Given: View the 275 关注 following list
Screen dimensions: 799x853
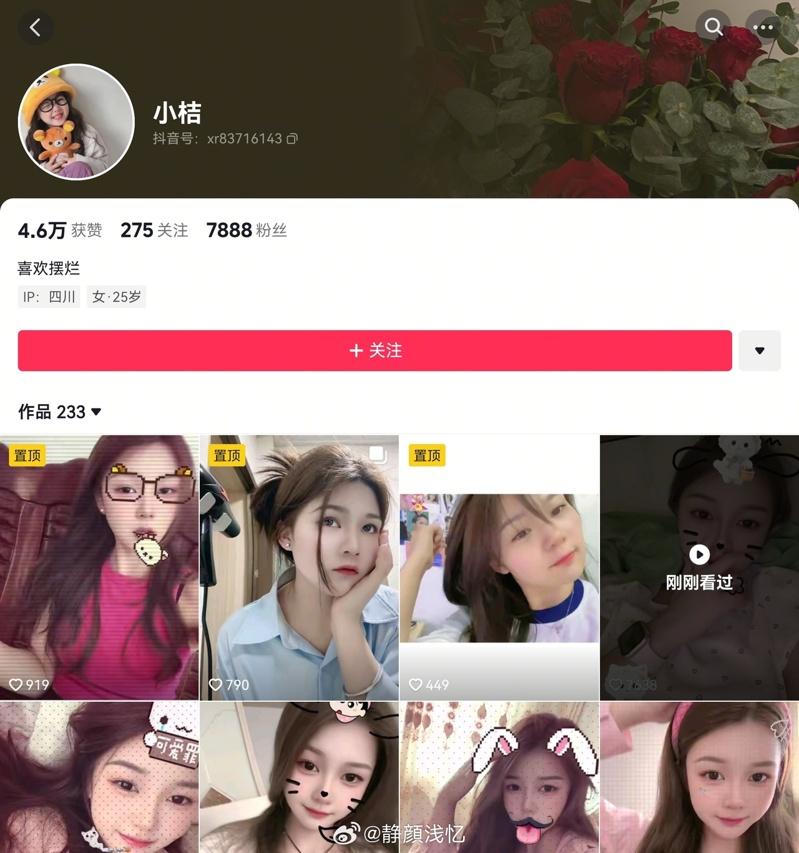Looking at the screenshot, I should point(154,230).
